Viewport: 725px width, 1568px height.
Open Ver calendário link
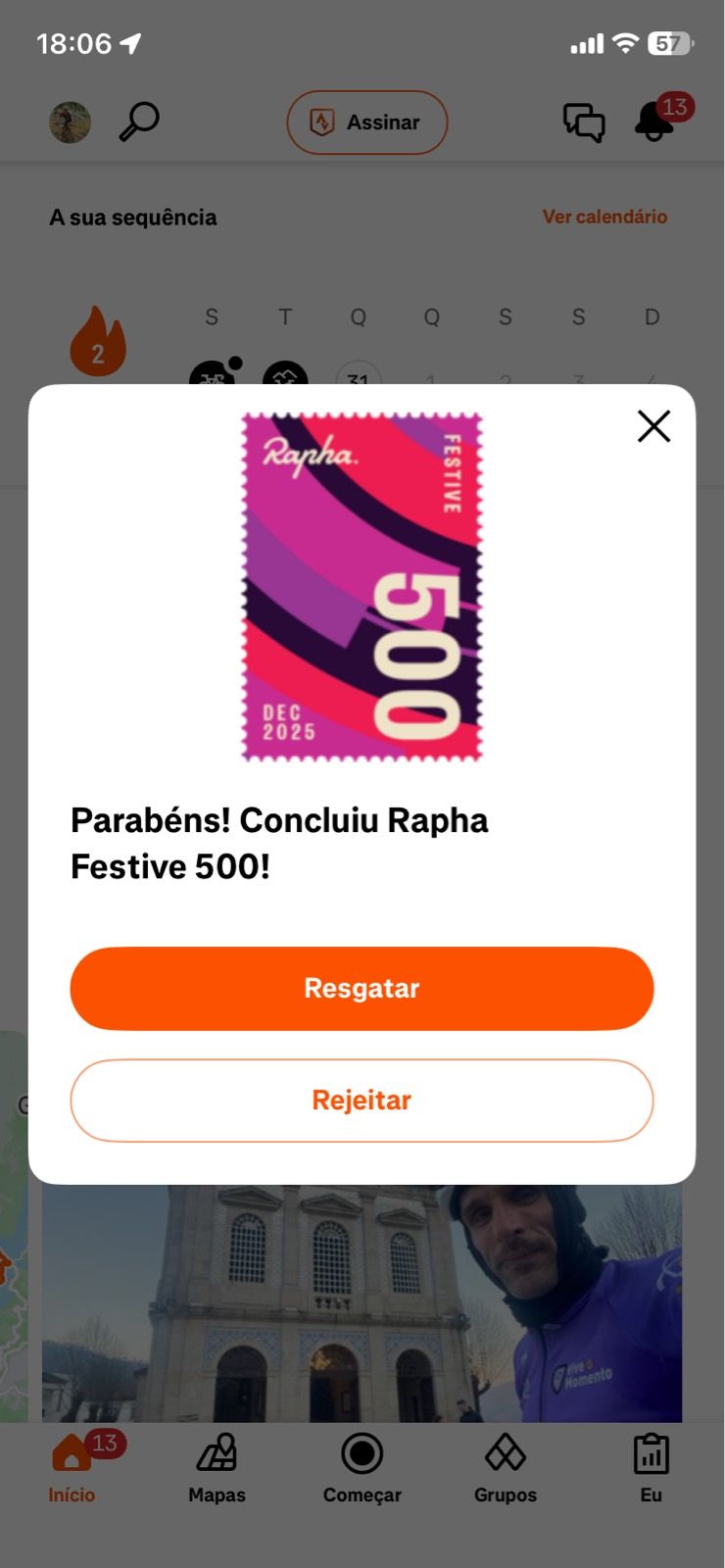604,217
